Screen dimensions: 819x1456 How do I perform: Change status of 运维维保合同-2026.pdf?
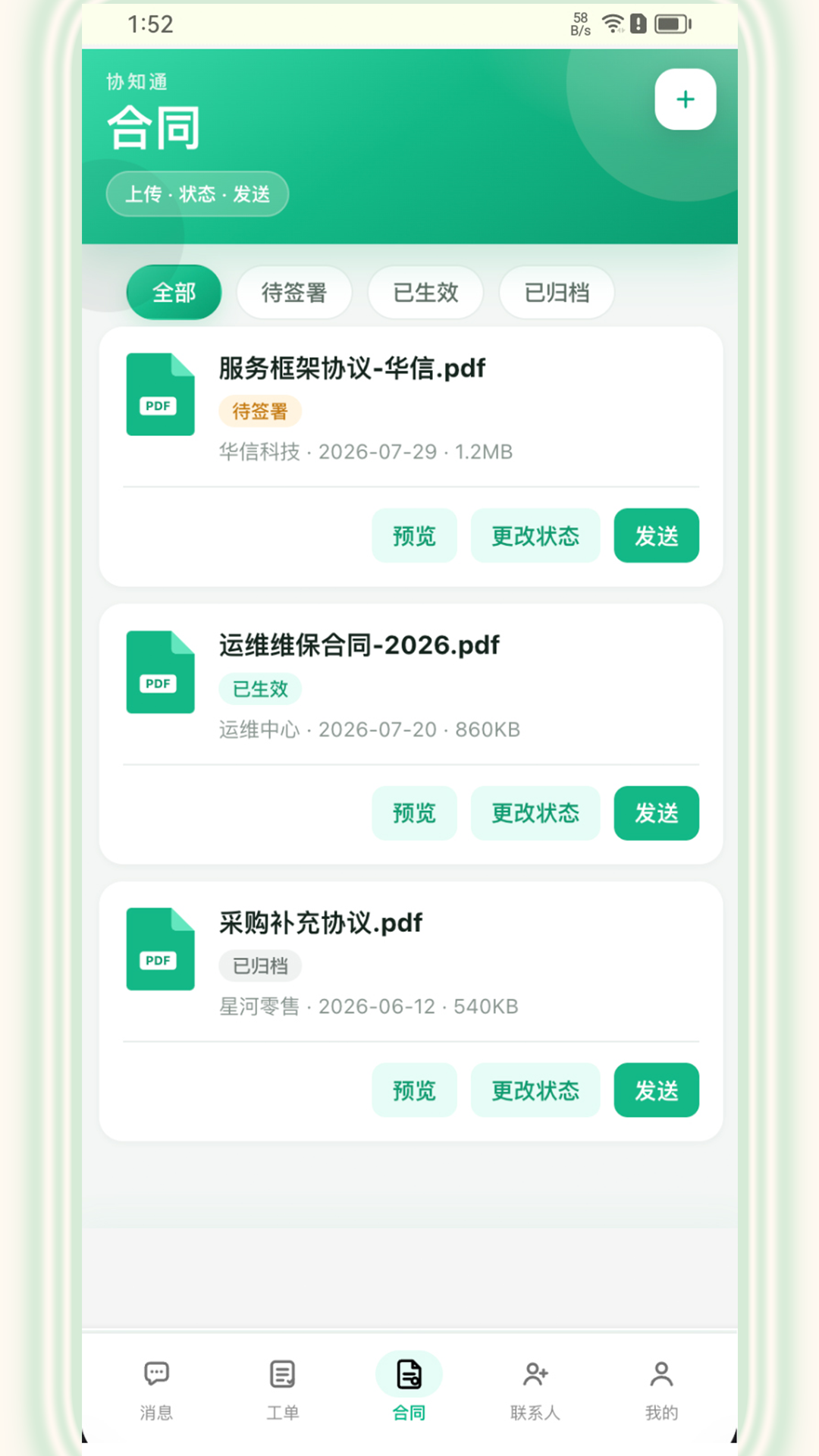(x=535, y=813)
